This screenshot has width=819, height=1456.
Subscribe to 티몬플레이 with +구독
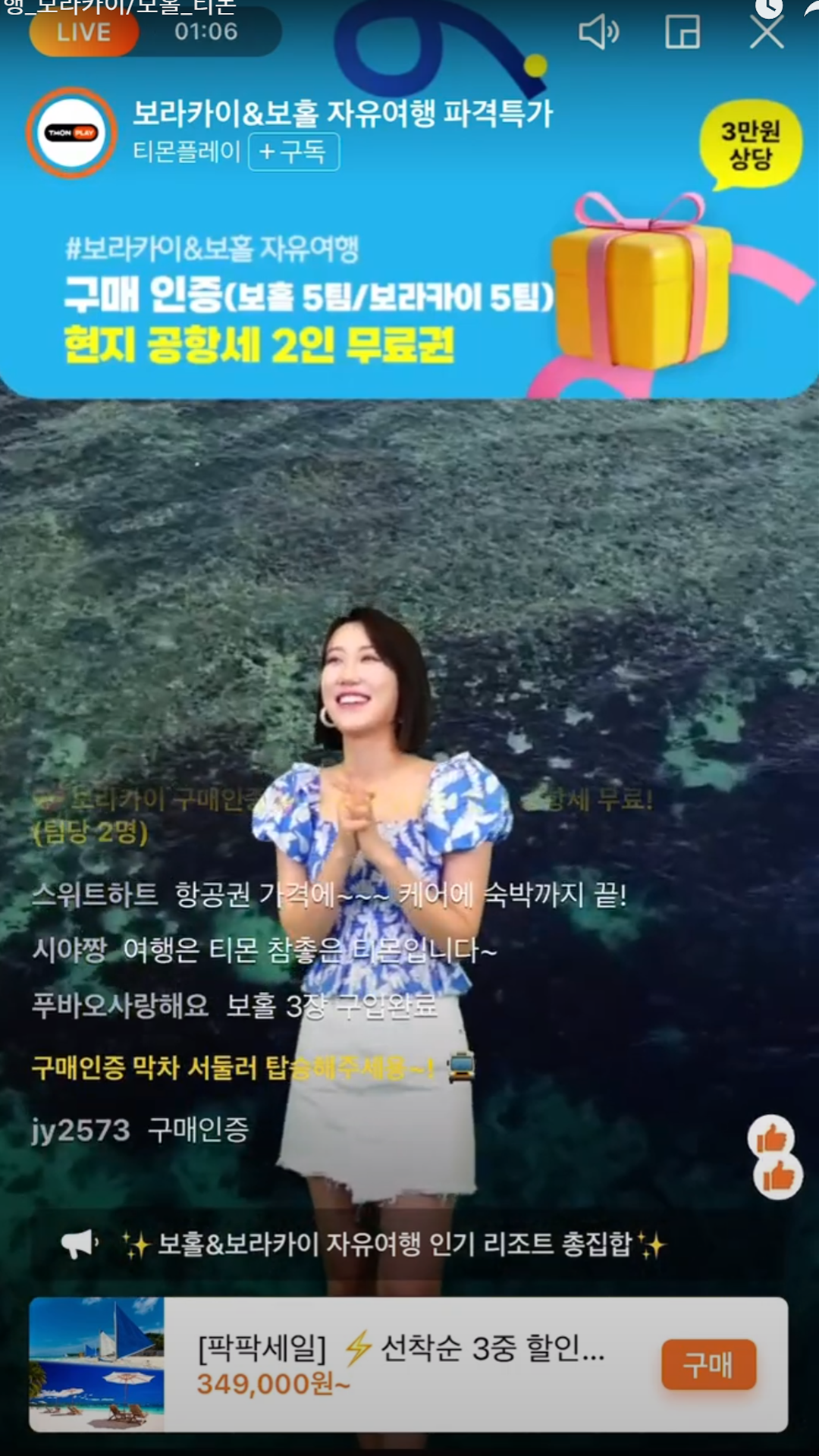[x=293, y=152]
